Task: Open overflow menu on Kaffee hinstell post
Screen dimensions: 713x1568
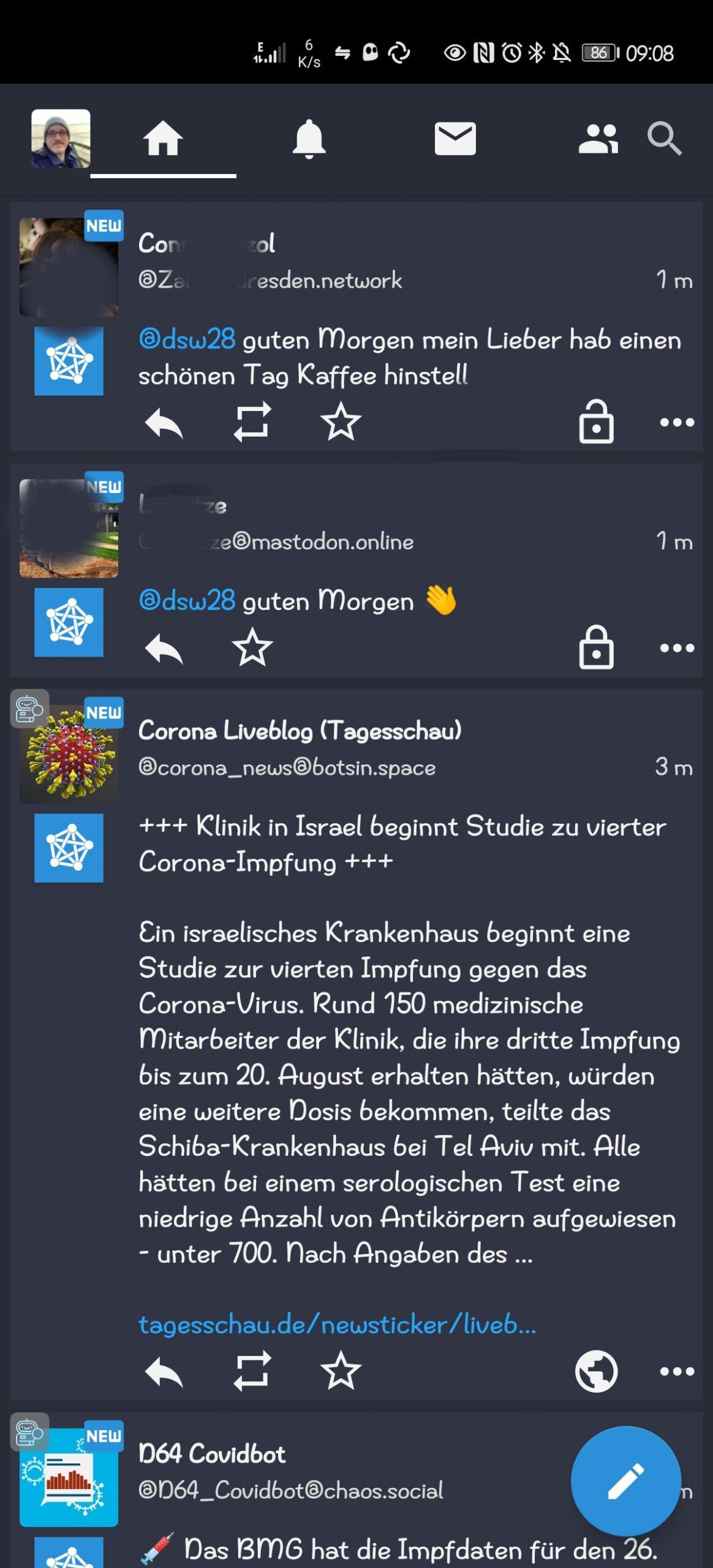Action: click(677, 422)
